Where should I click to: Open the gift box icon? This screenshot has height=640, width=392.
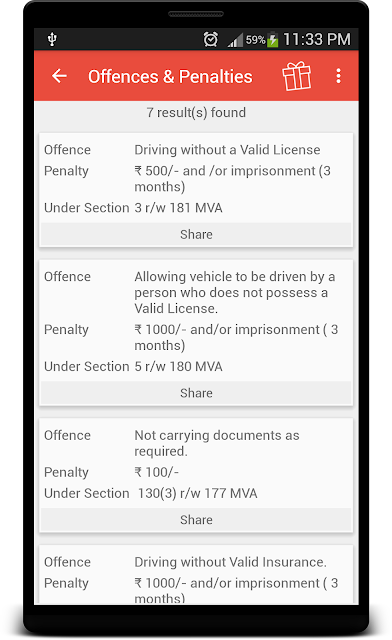click(x=297, y=76)
